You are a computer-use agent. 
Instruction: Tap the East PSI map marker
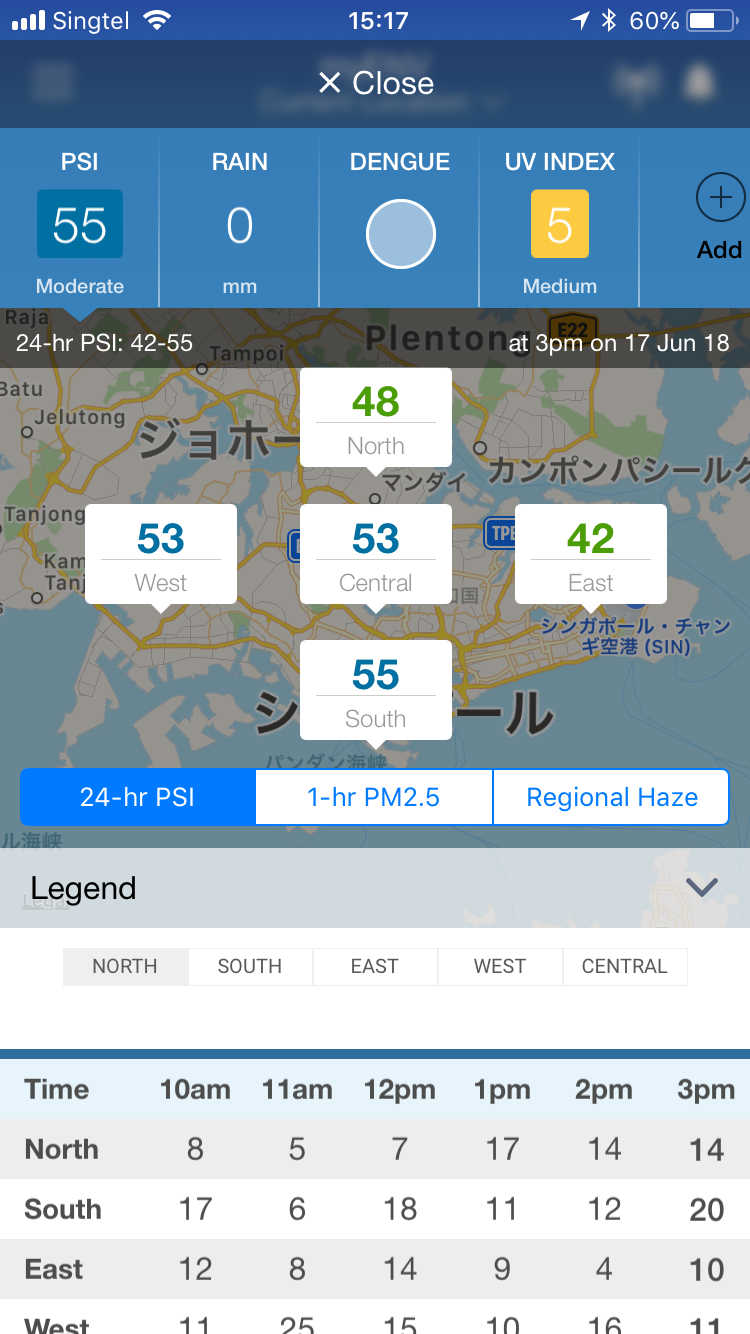tap(591, 555)
